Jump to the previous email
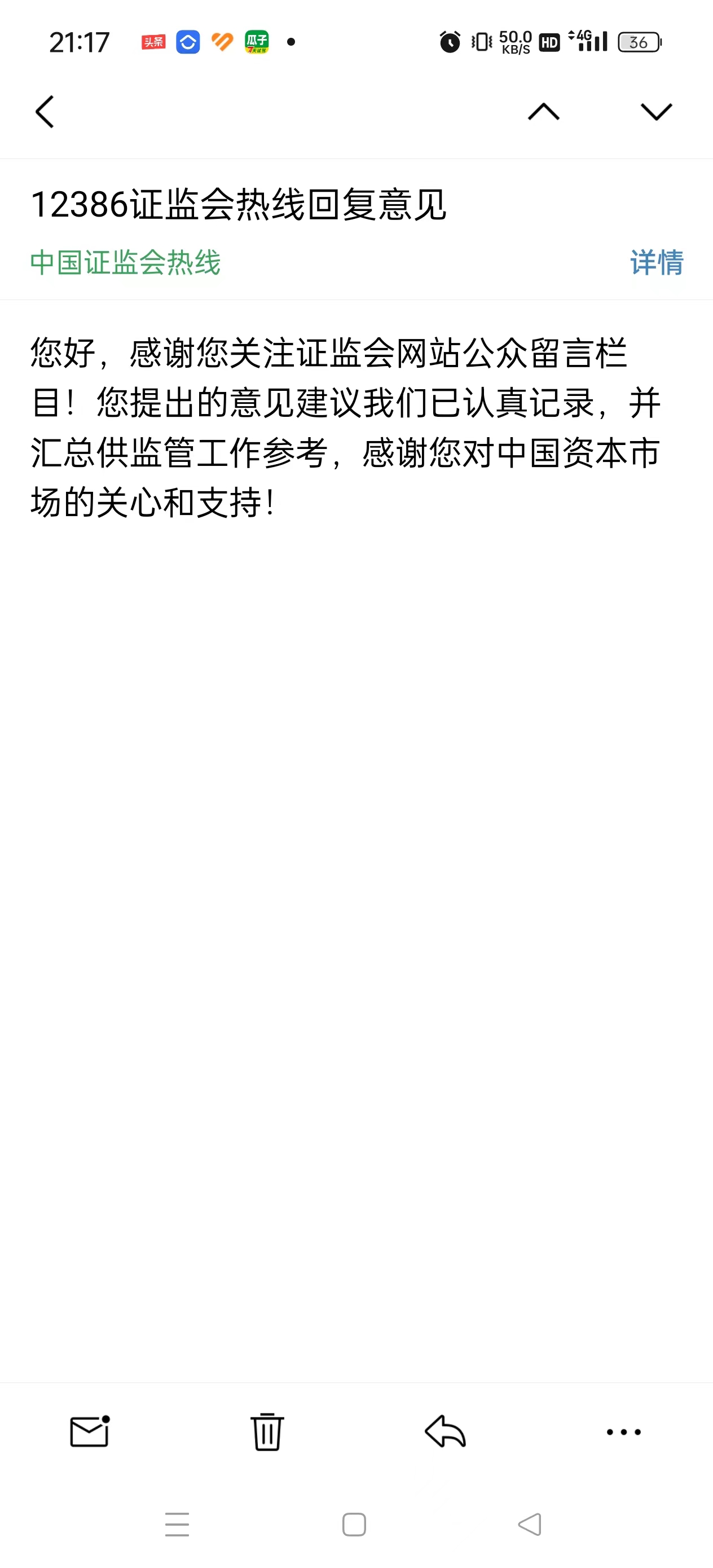Image resolution: width=713 pixels, height=1568 pixels. pos(543,112)
